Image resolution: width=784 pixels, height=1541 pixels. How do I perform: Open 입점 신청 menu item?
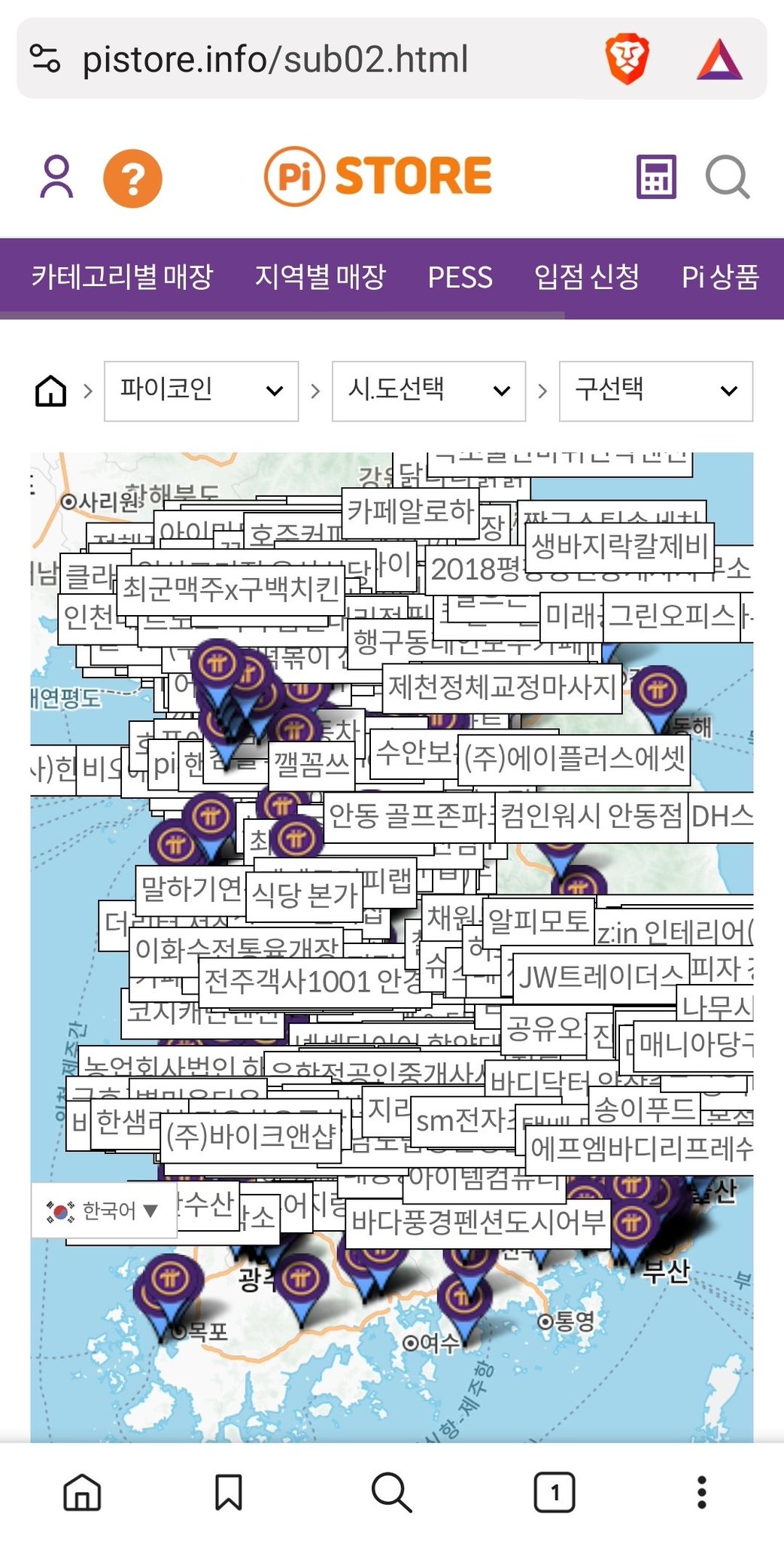click(x=586, y=277)
